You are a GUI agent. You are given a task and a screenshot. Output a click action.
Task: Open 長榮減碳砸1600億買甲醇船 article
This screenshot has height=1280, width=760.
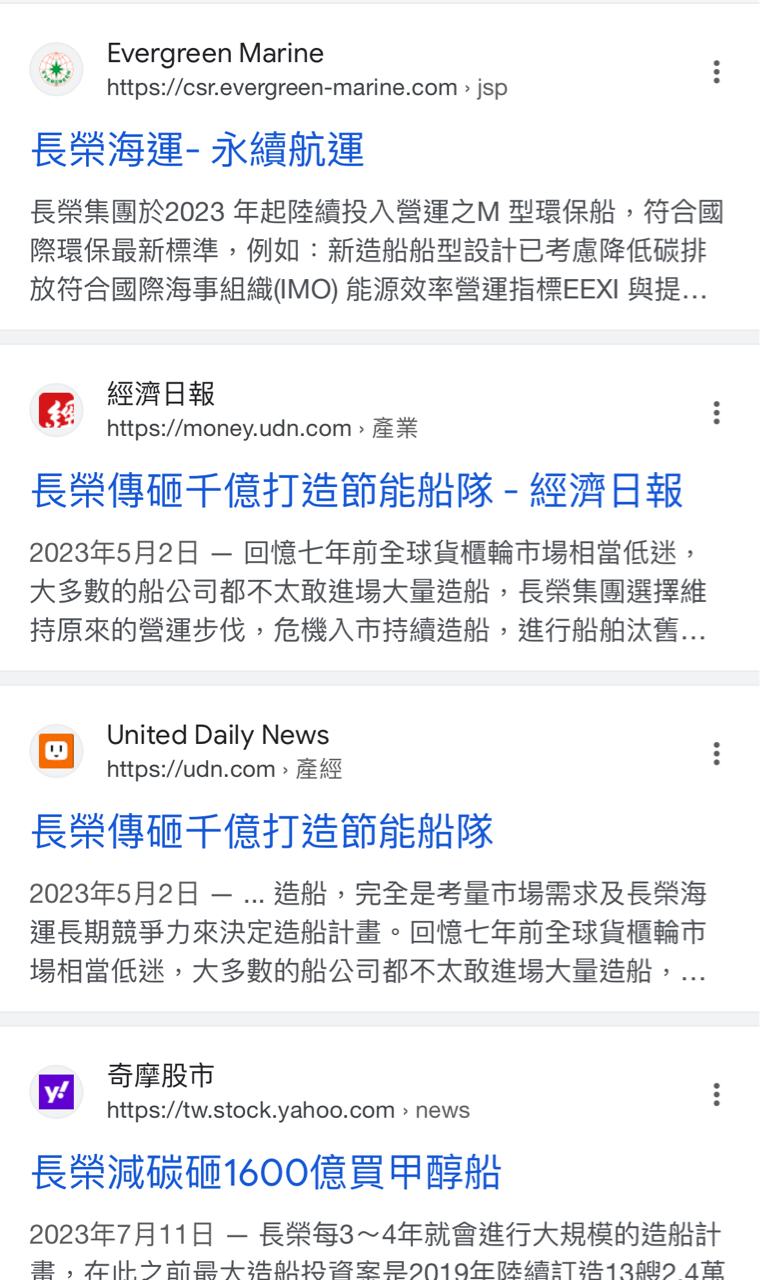pos(265,1173)
